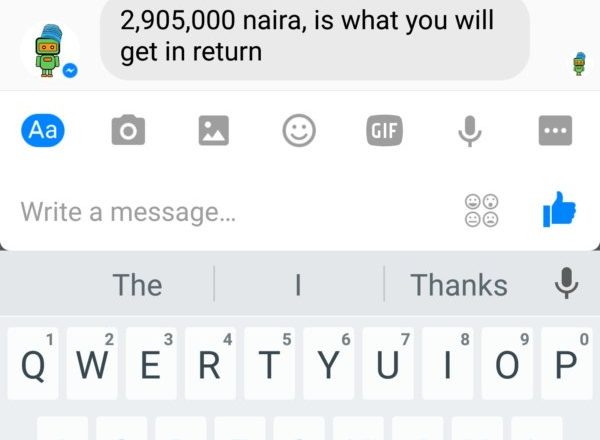
Task: Insert the suggested word "Thanks"
Action: click(x=459, y=285)
